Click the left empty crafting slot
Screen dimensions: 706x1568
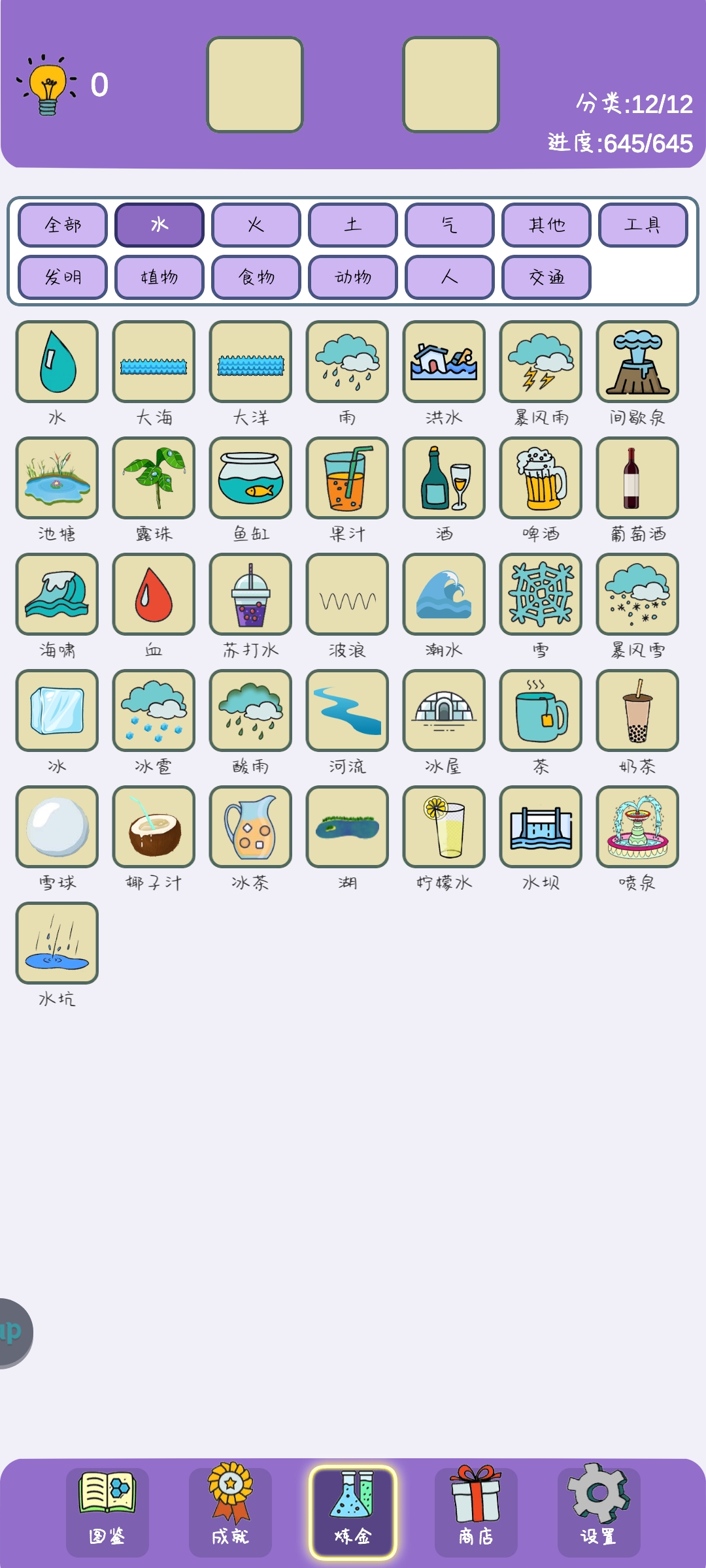[x=255, y=84]
